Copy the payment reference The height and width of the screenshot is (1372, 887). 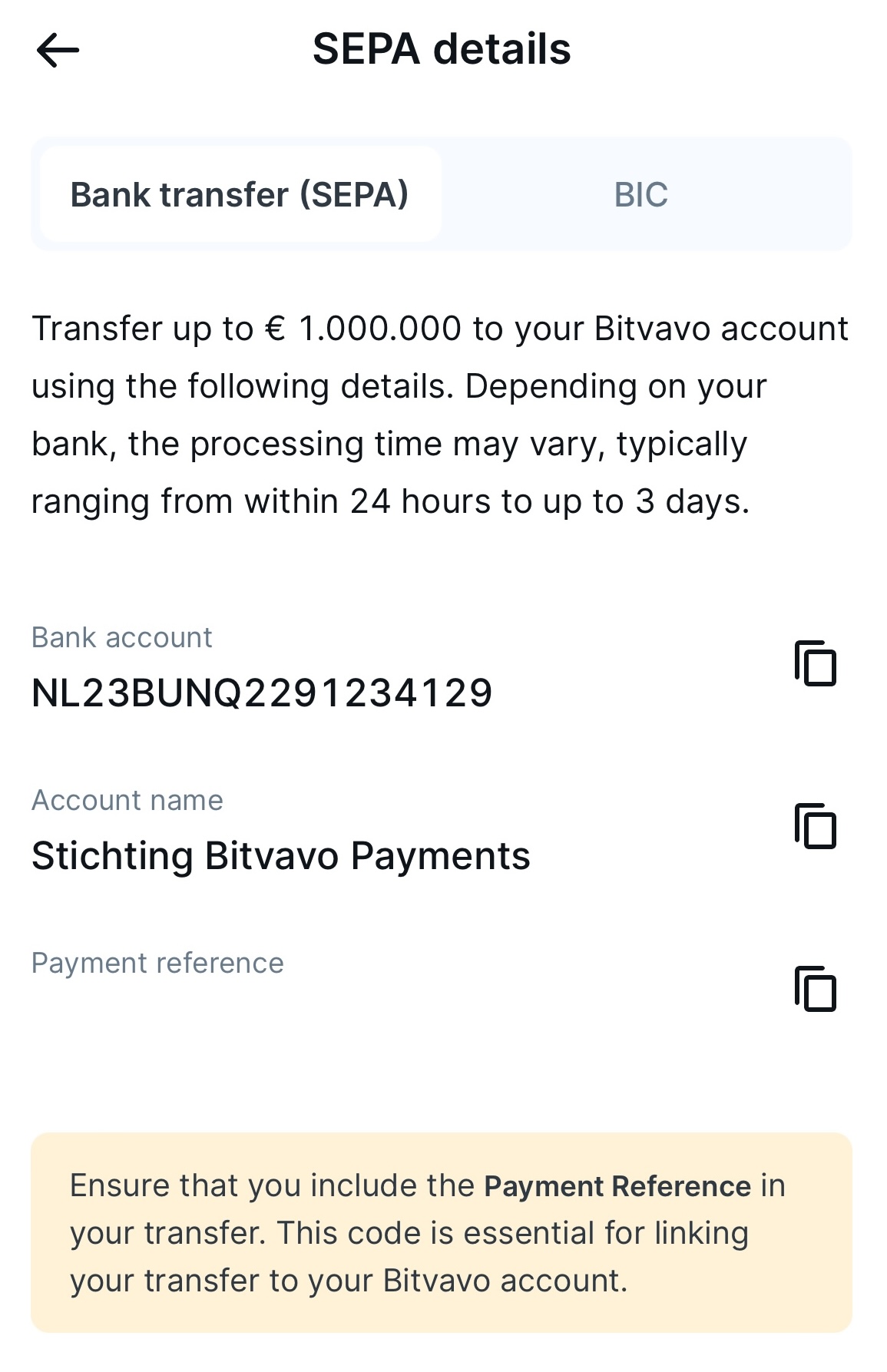[x=815, y=989]
